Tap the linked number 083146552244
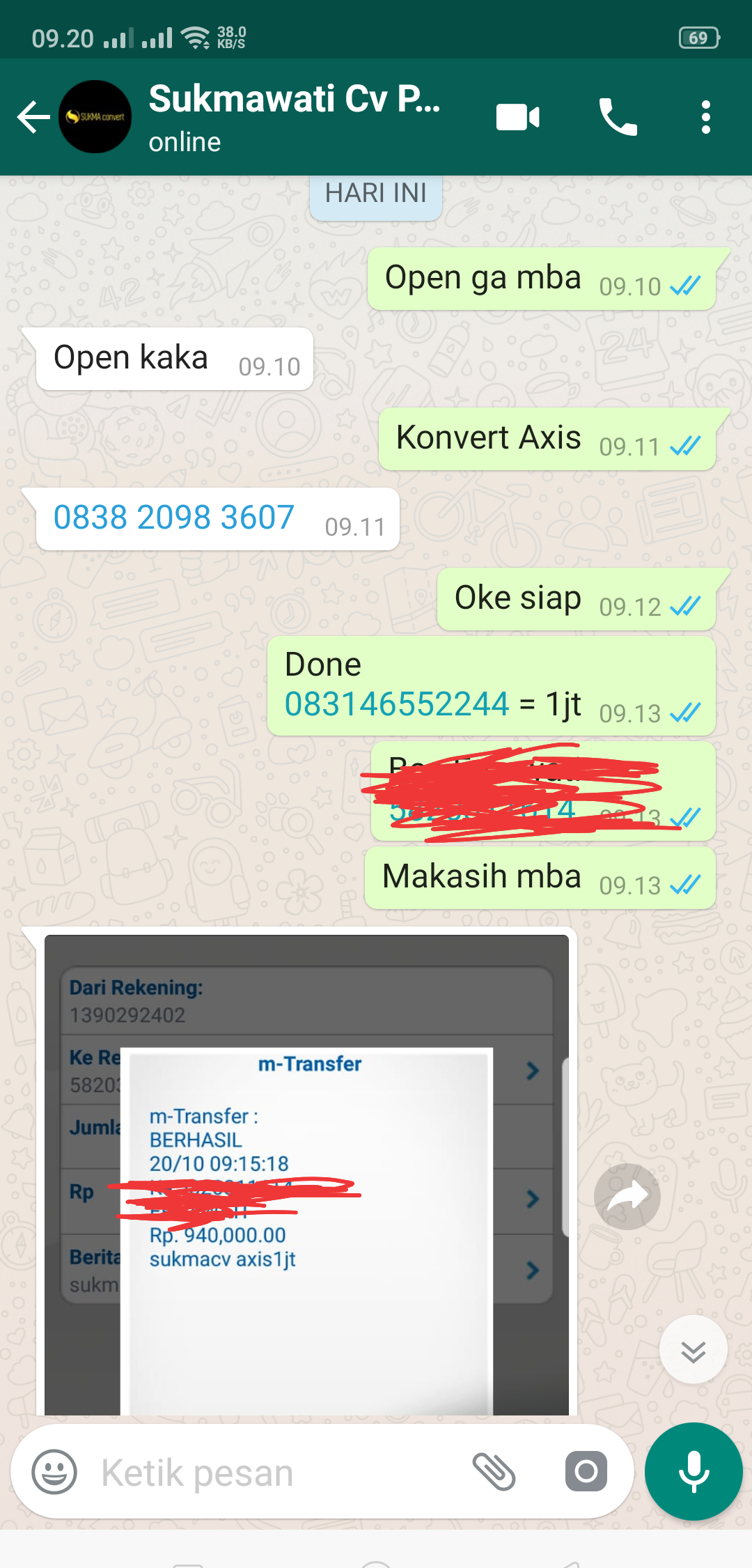Viewport: 752px width, 1568px height. (397, 704)
